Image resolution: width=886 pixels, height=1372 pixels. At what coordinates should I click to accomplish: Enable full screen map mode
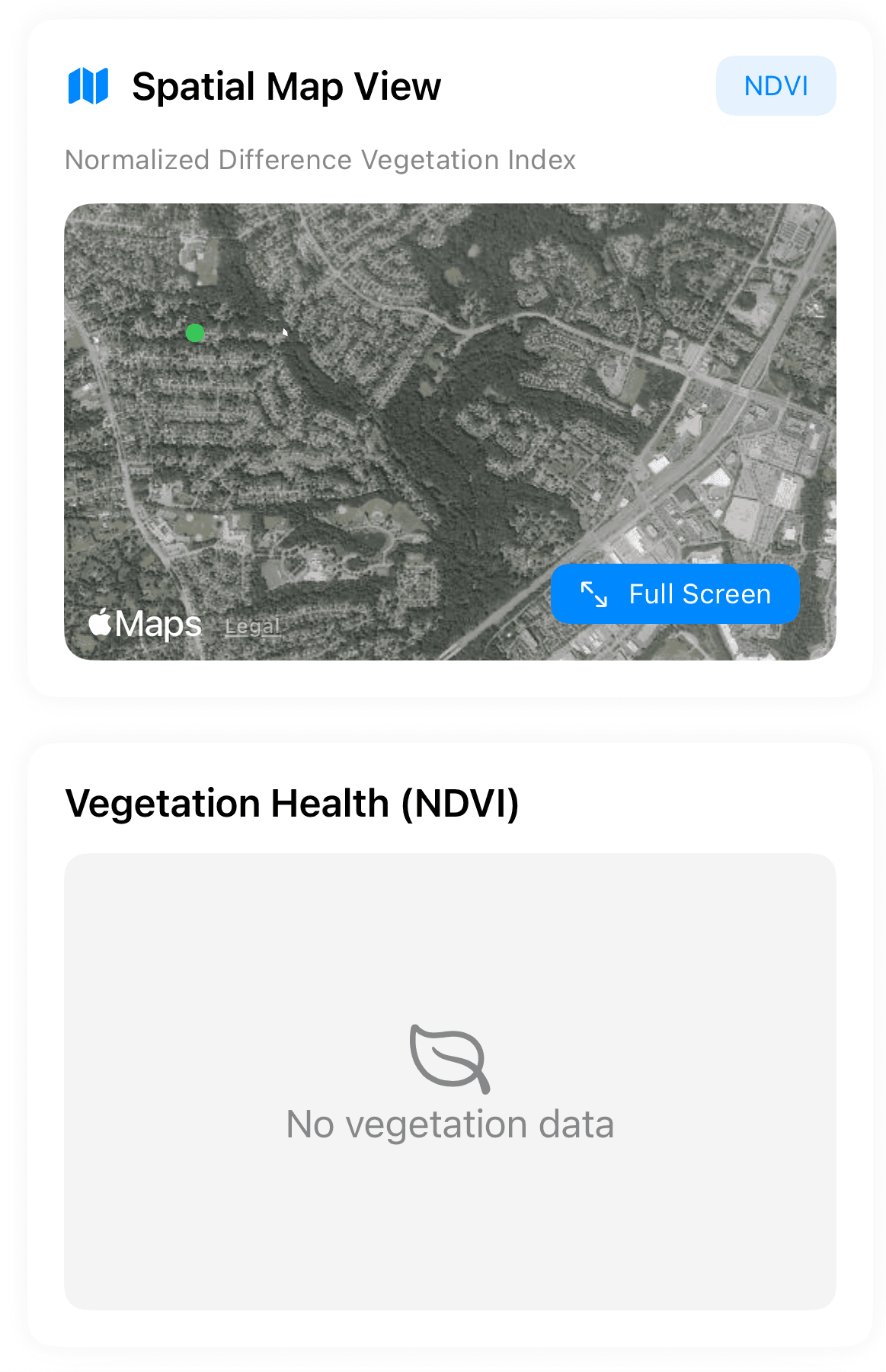click(675, 593)
